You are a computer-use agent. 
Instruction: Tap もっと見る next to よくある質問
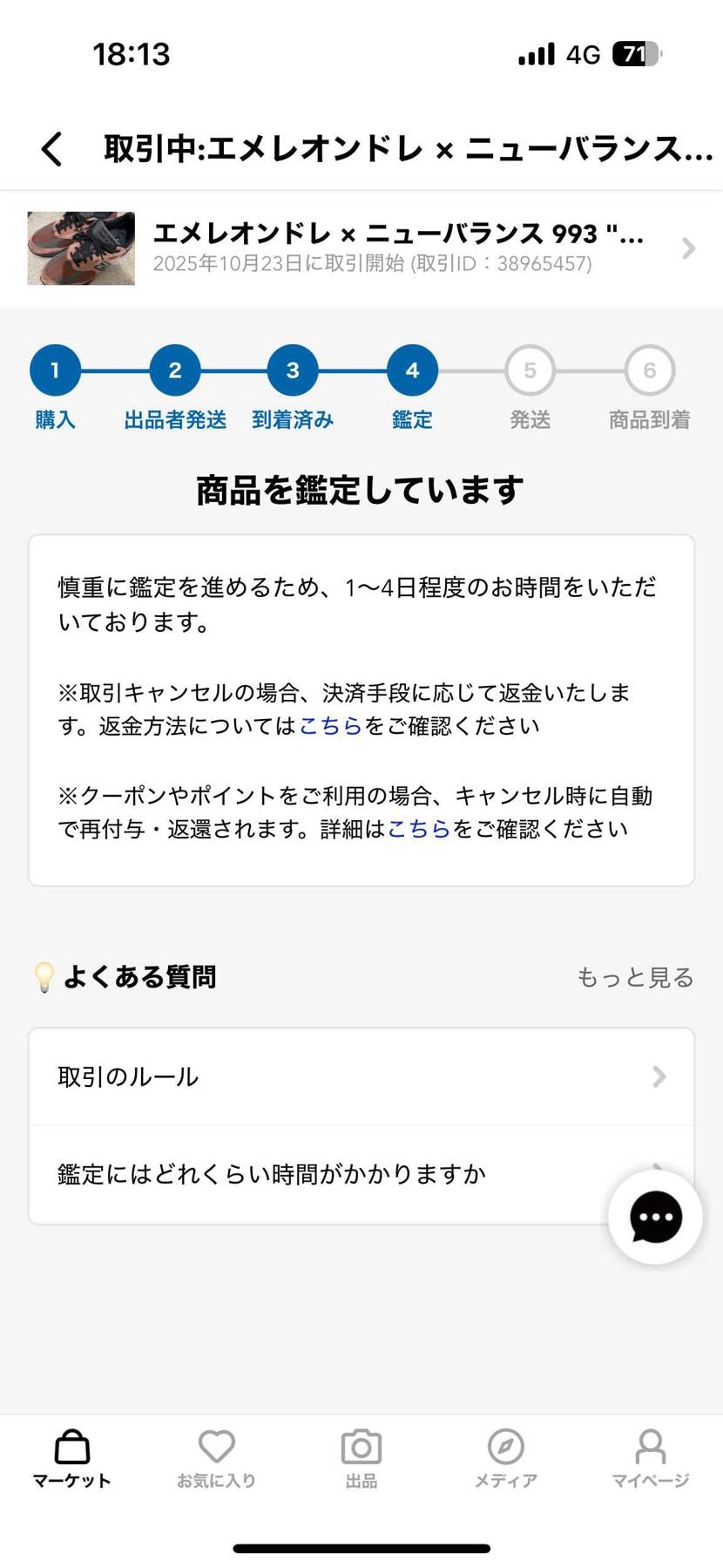[x=635, y=976]
